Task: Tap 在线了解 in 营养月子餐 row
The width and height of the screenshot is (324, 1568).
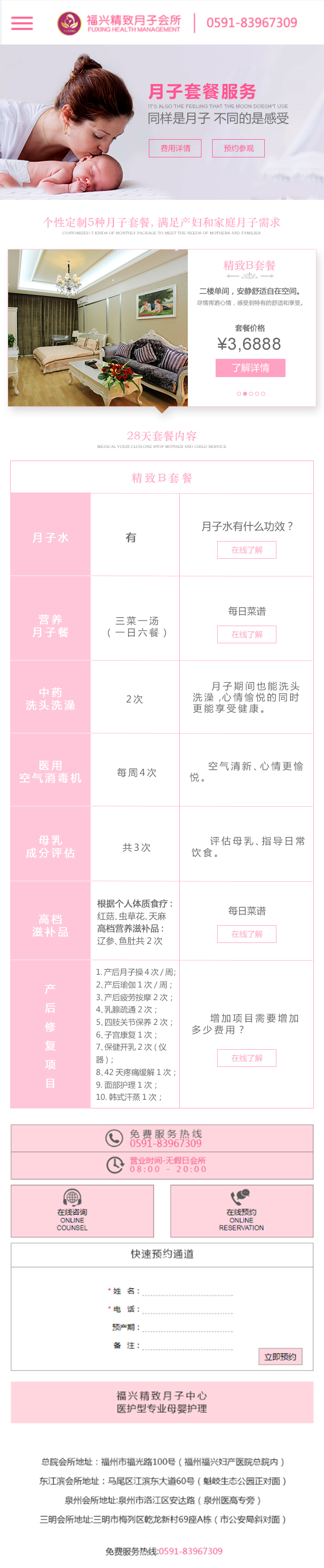Action: click(247, 634)
